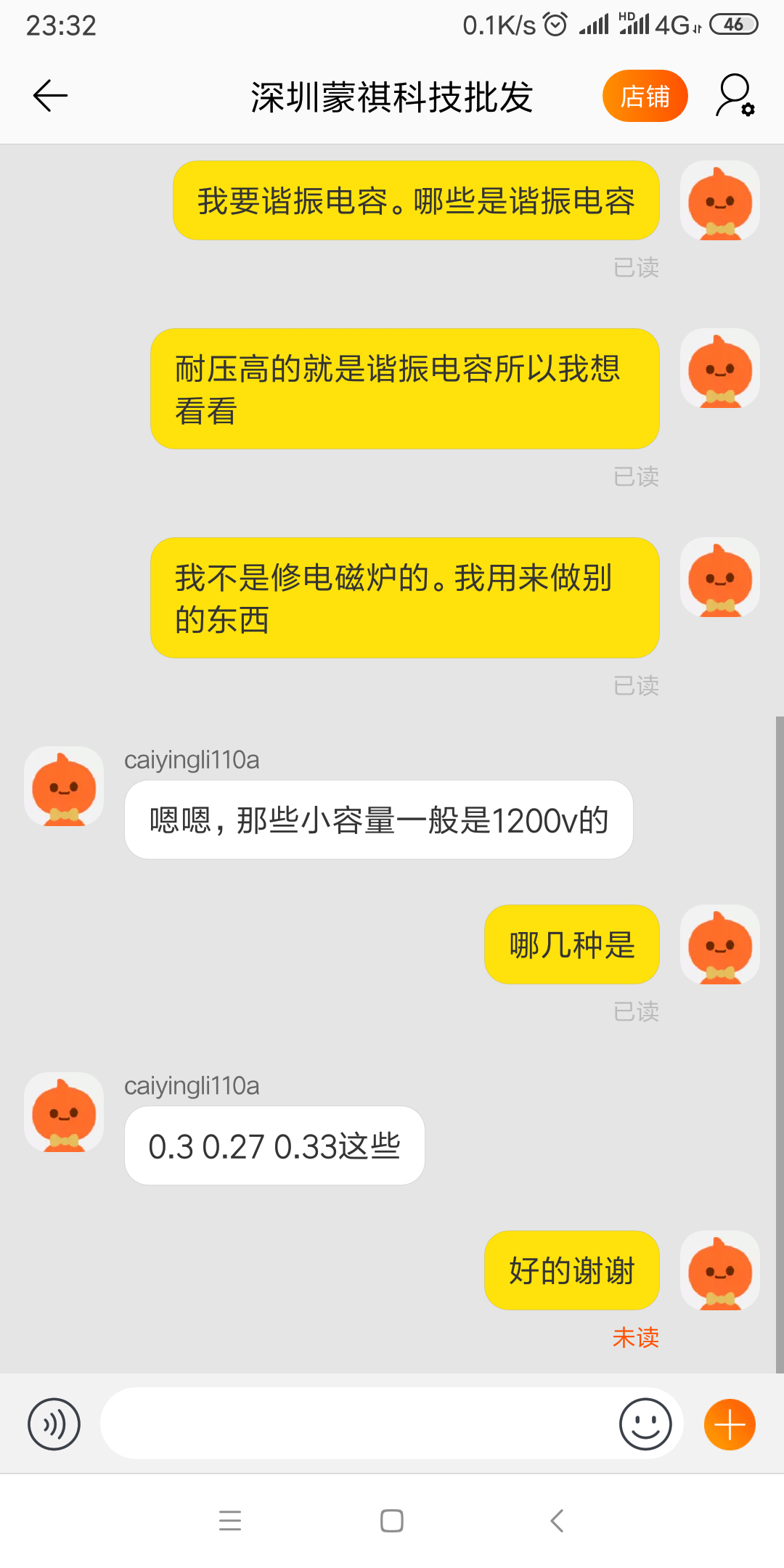The image size is (784, 1568).
Task: Open the system recent apps menu
Action: (x=230, y=1520)
